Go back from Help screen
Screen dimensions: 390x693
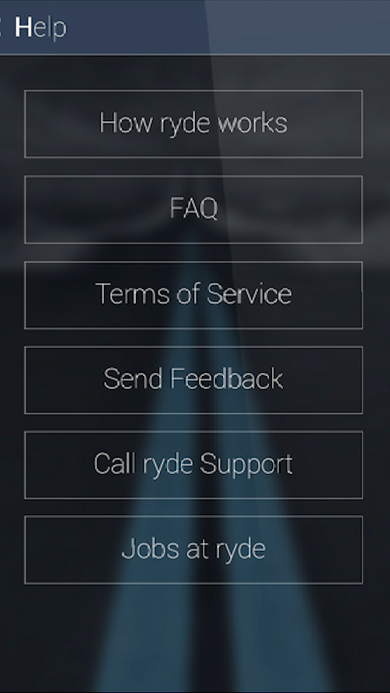click(2, 27)
